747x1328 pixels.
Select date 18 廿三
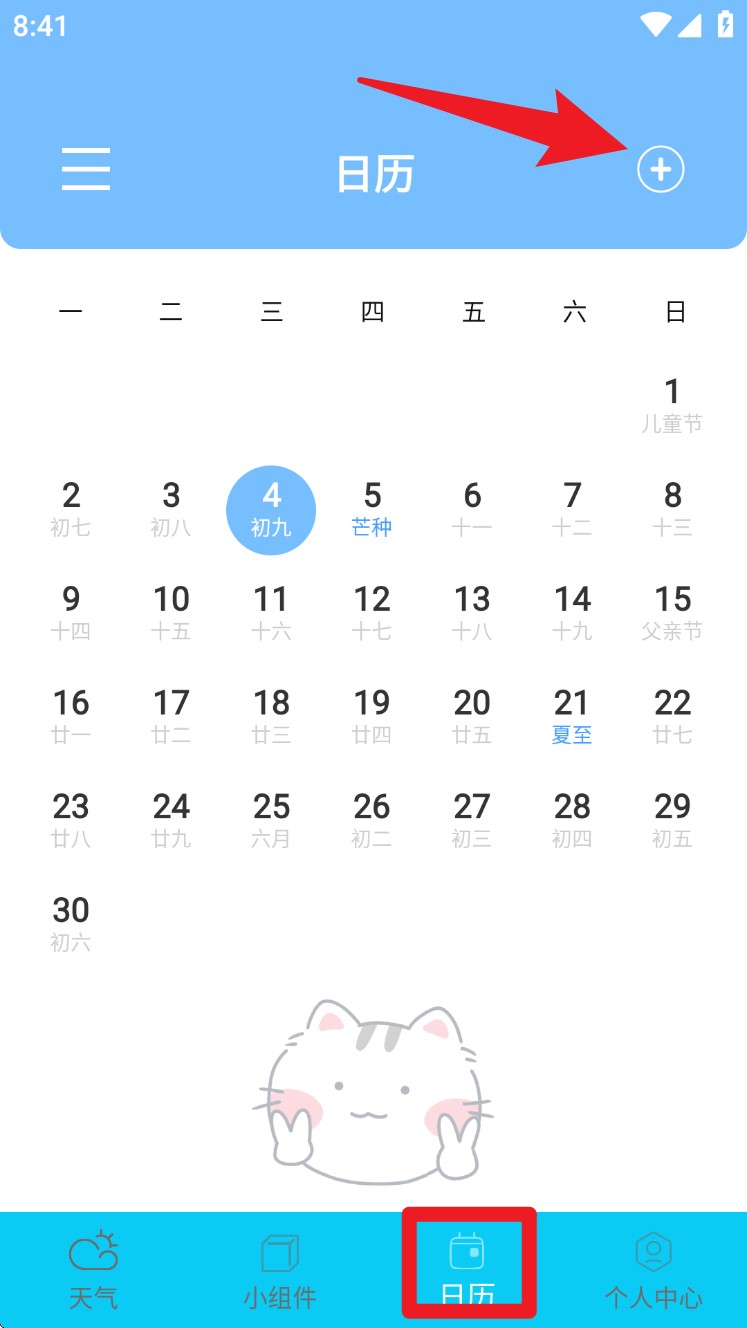tap(271, 717)
